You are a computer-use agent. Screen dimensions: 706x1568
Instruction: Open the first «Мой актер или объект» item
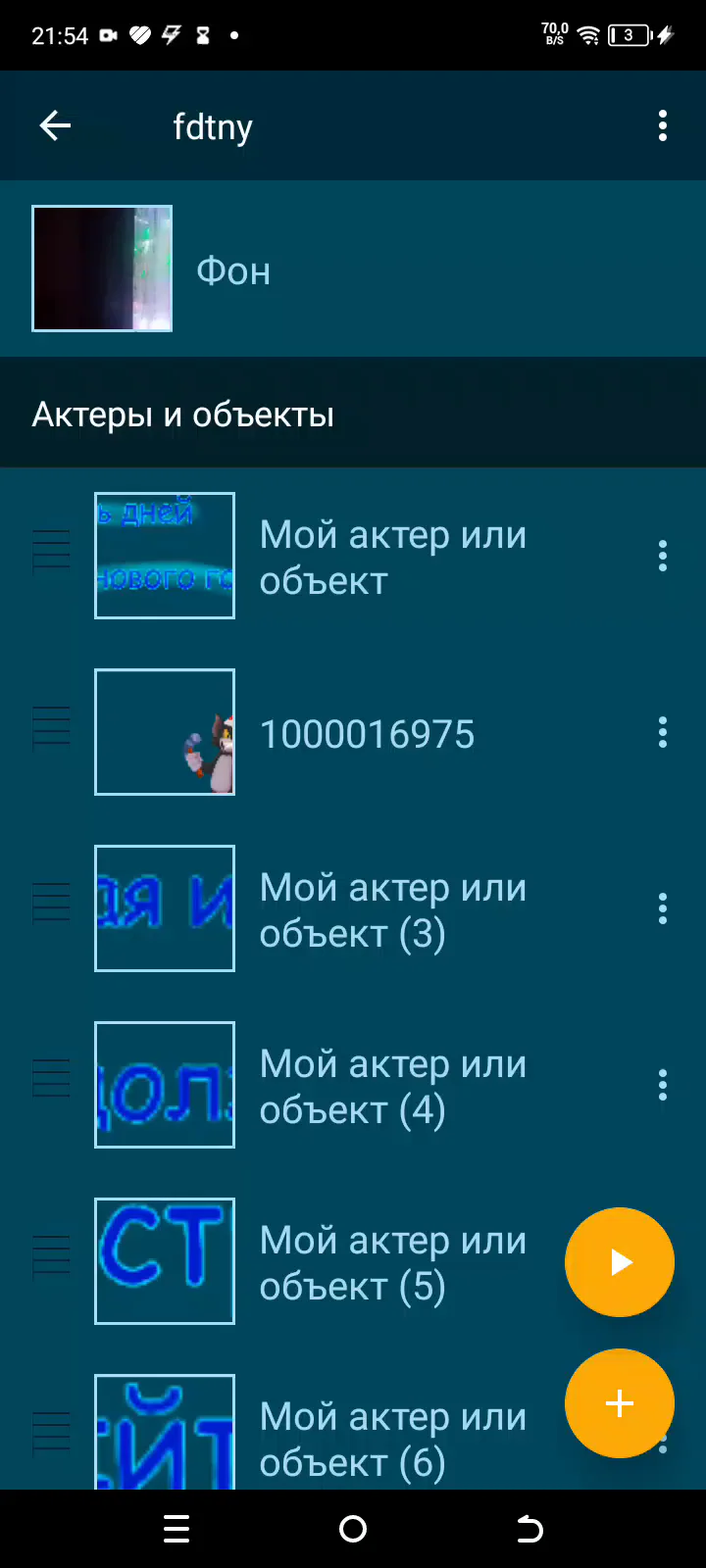pos(392,557)
